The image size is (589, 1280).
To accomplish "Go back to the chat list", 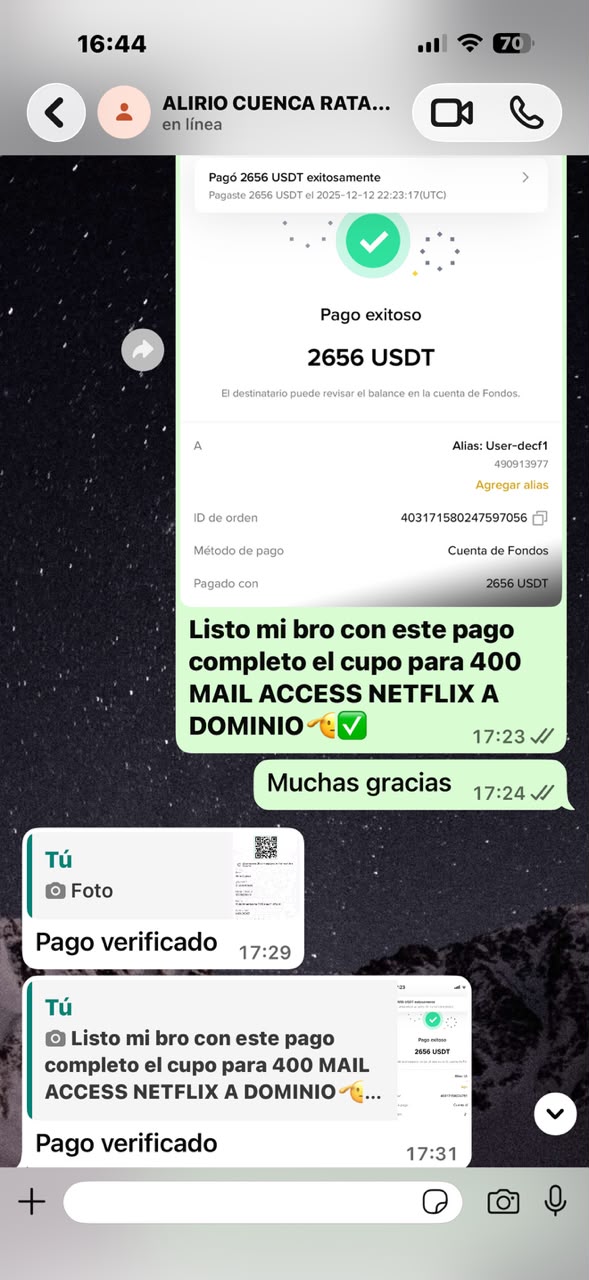I will coord(56,112).
